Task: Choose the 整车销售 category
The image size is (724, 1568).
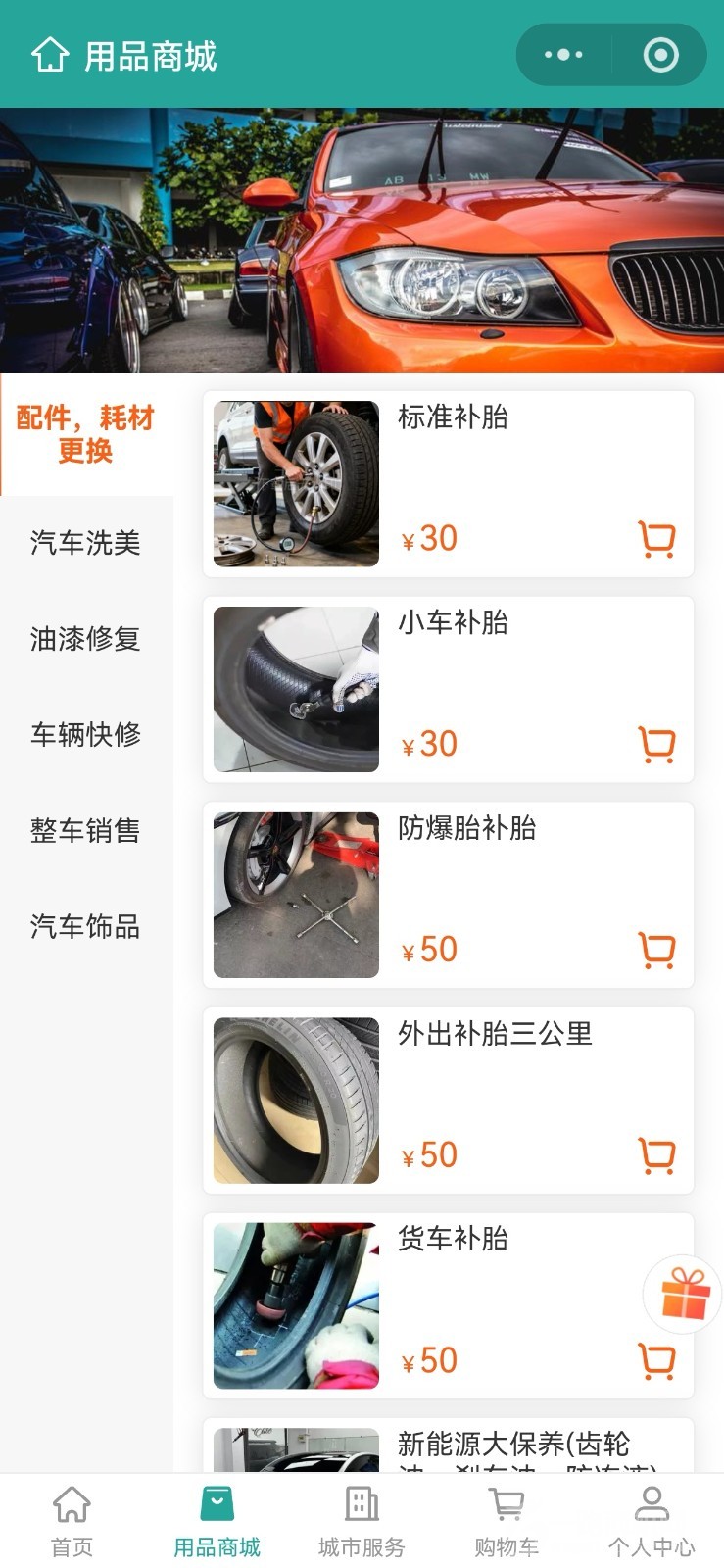Action: tap(85, 830)
